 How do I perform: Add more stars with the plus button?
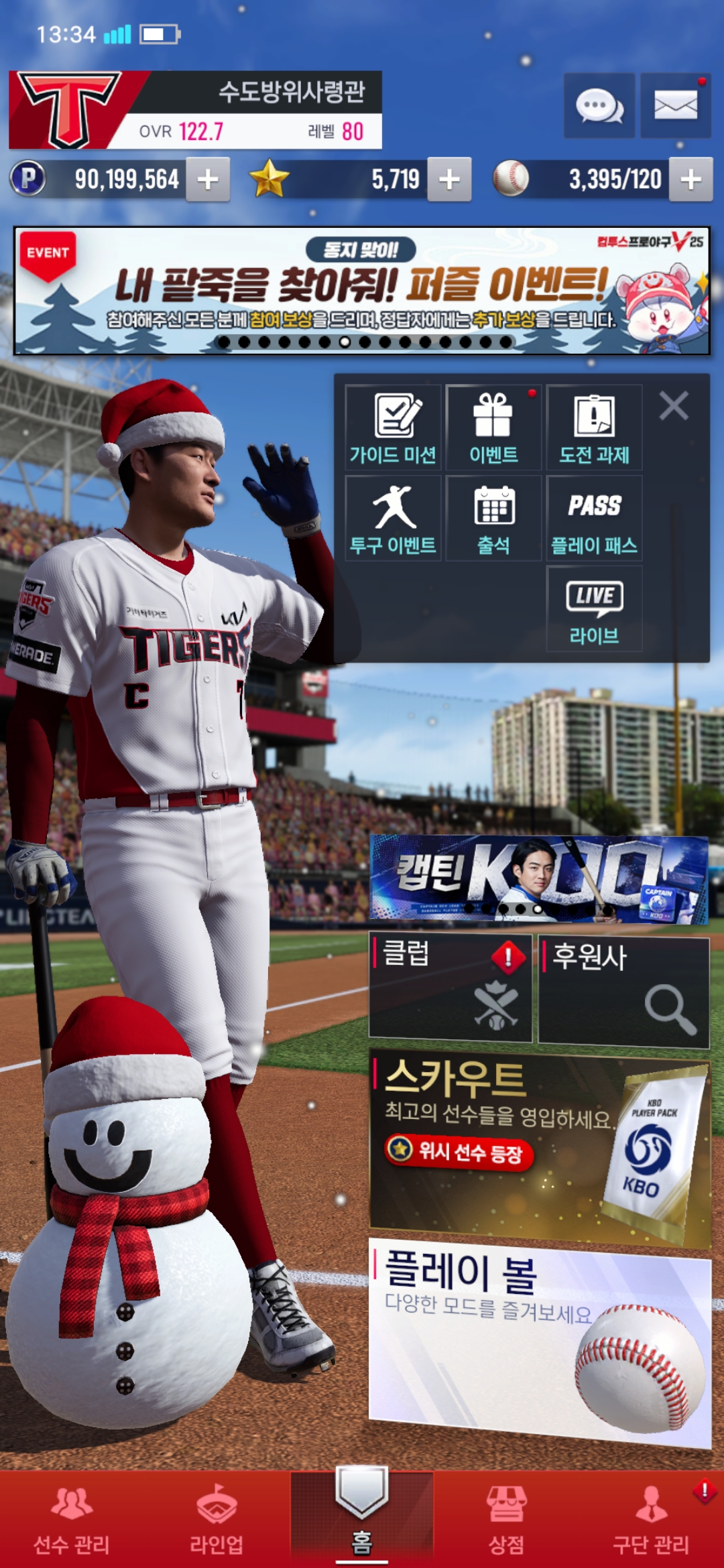(449, 179)
